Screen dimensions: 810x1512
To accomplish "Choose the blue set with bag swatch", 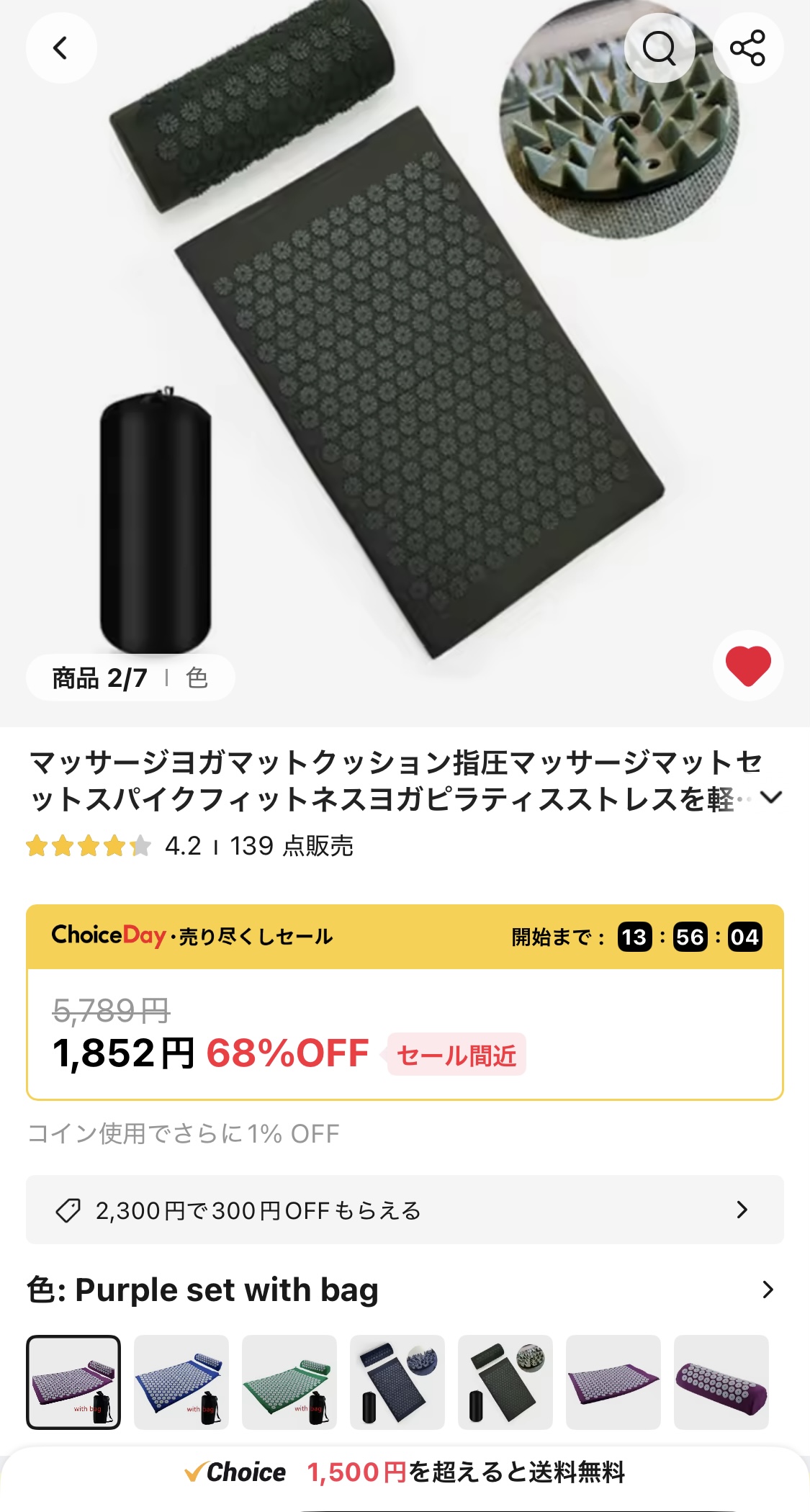I will click(x=181, y=1382).
